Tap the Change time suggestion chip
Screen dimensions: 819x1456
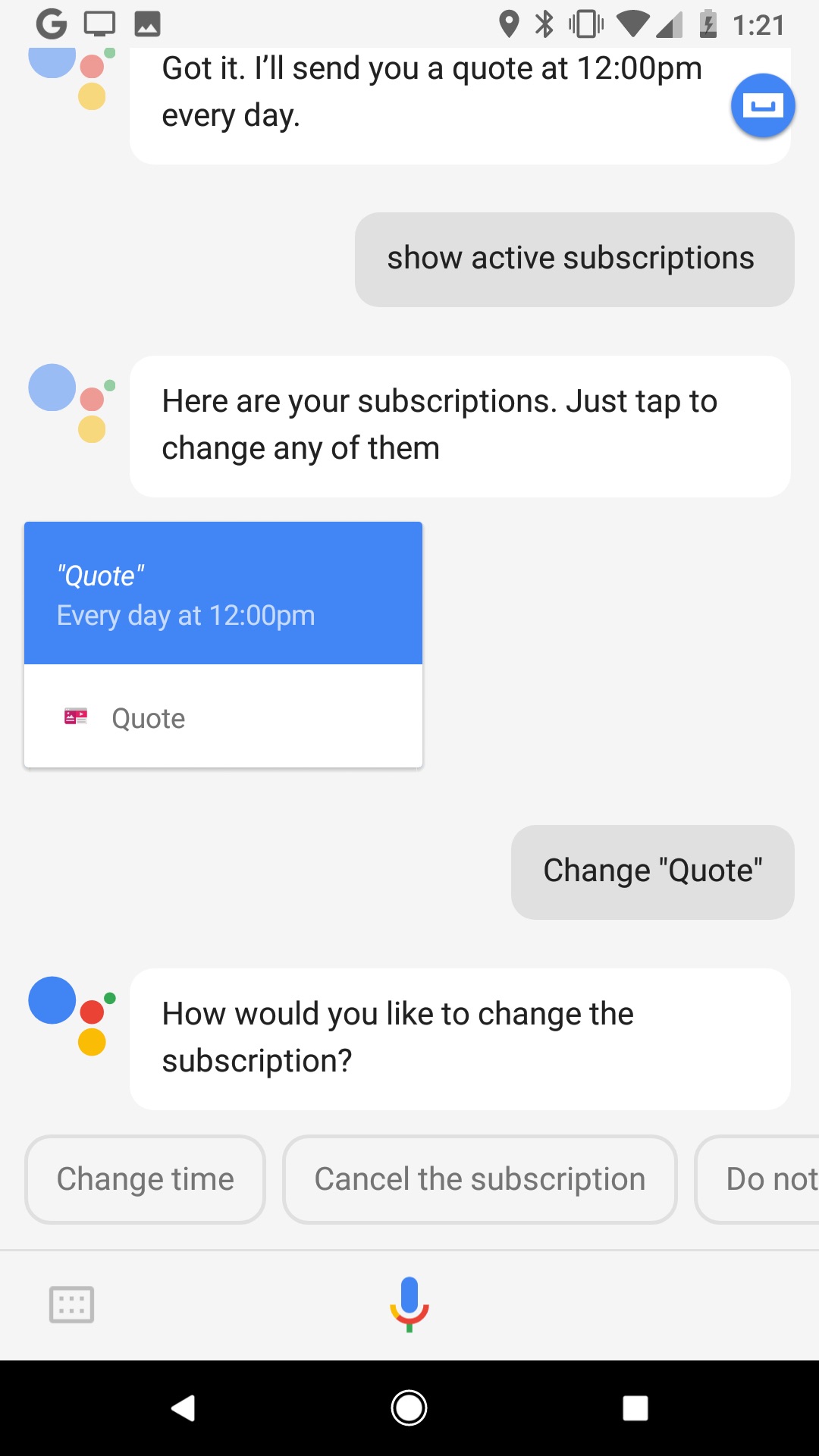[x=145, y=1179]
